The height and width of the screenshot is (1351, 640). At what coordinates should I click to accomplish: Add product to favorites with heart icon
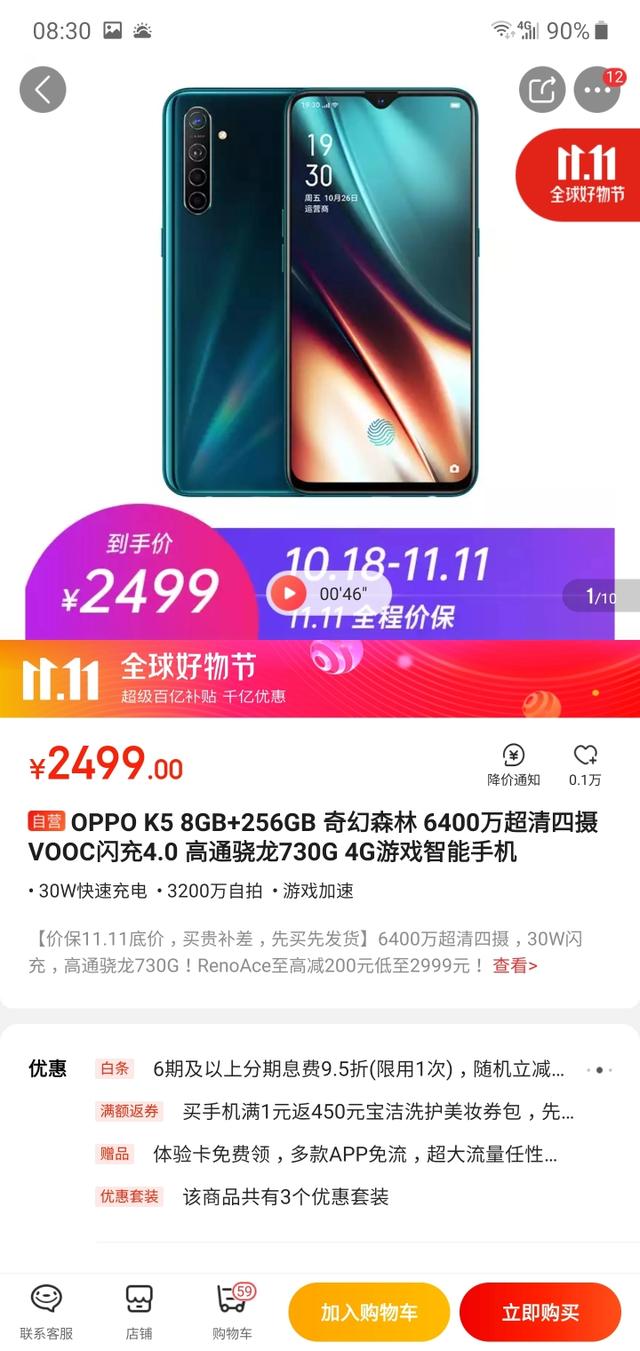click(585, 765)
